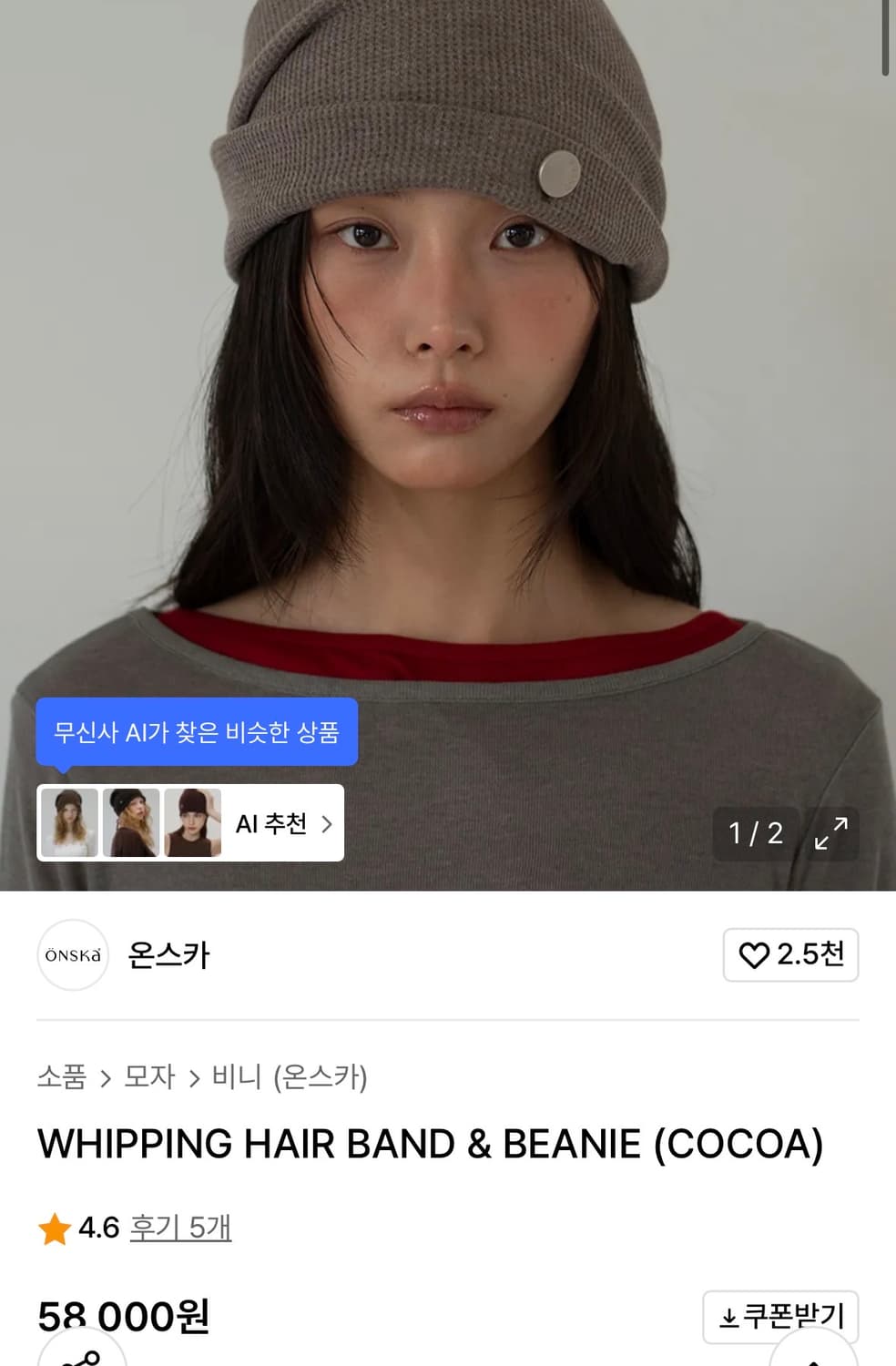Tap the heart icon to like the product
The image size is (896, 1366).
click(x=752, y=954)
